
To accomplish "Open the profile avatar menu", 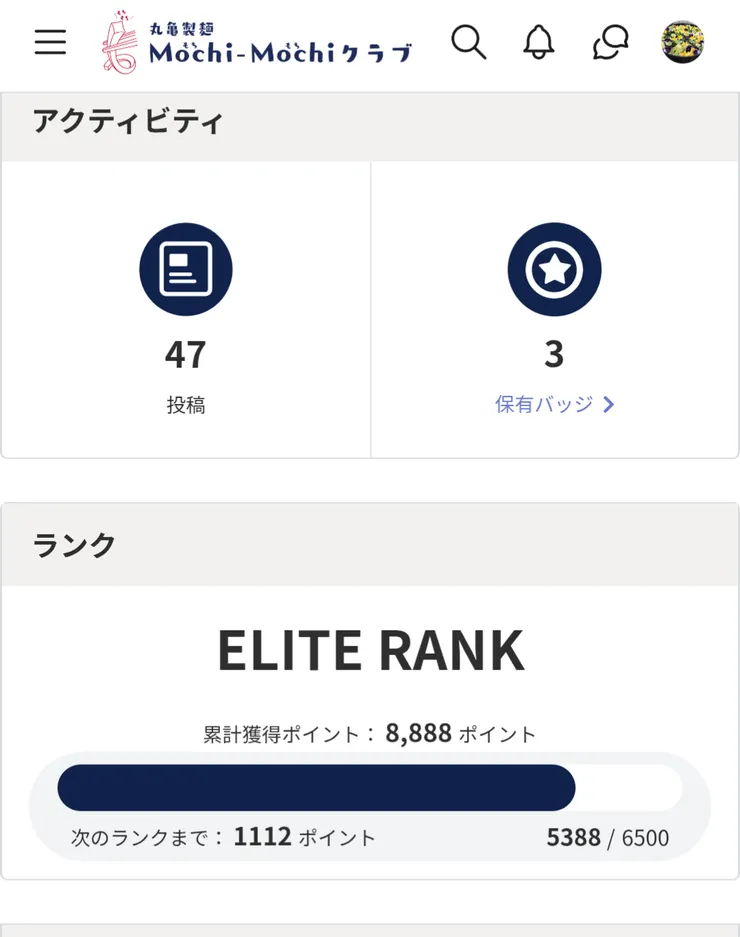I will (x=683, y=42).
